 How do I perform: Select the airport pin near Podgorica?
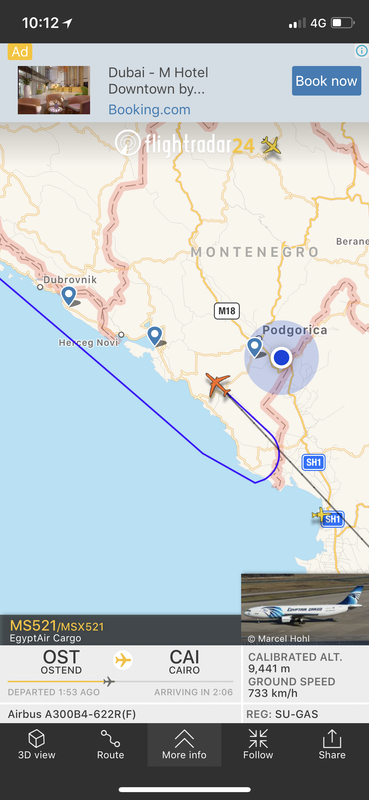255,347
